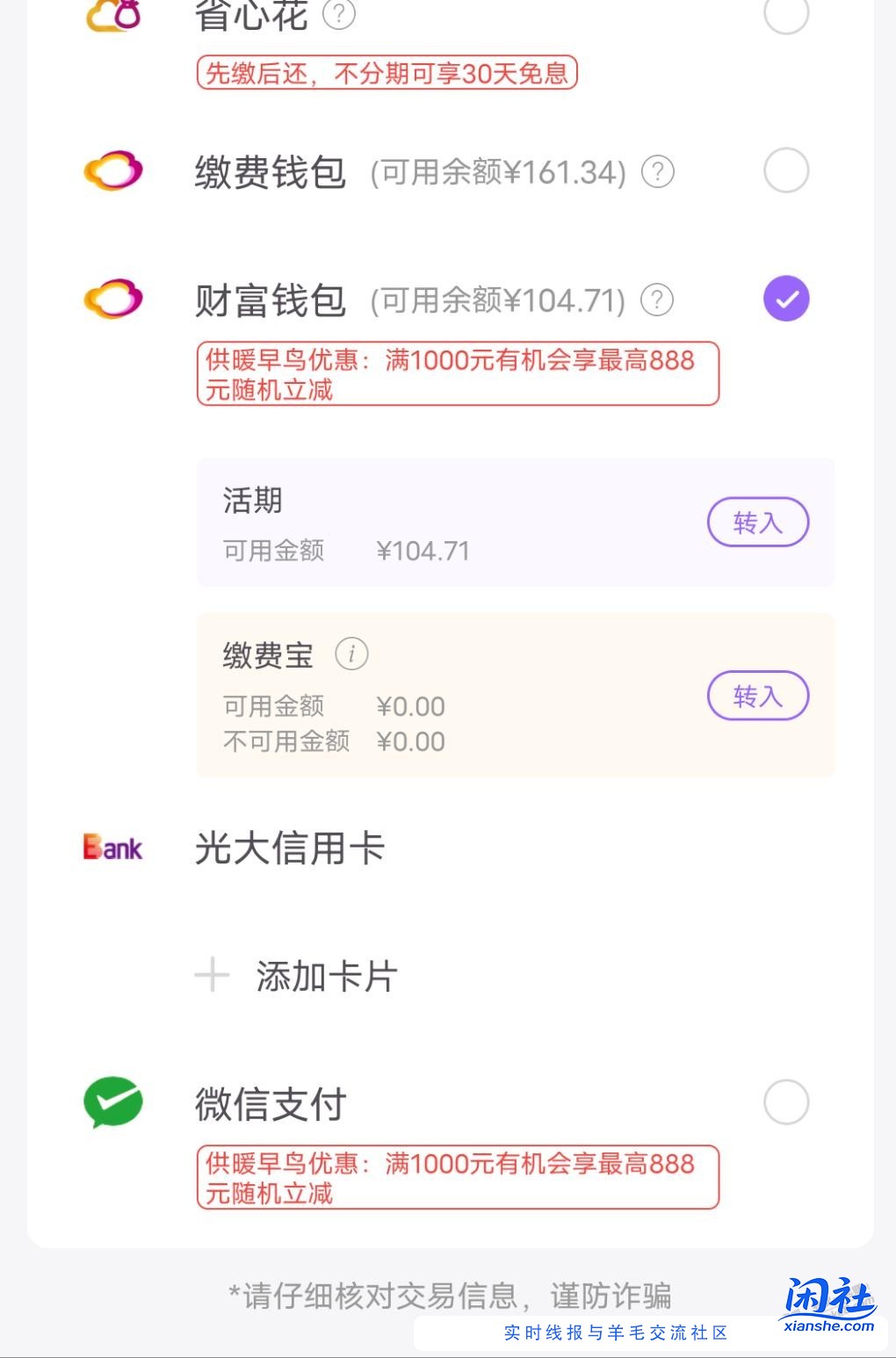Image resolution: width=896 pixels, height=1358 pixels.
Task: Select 缴费钱包 as payment method
Action: pos(786,170)
